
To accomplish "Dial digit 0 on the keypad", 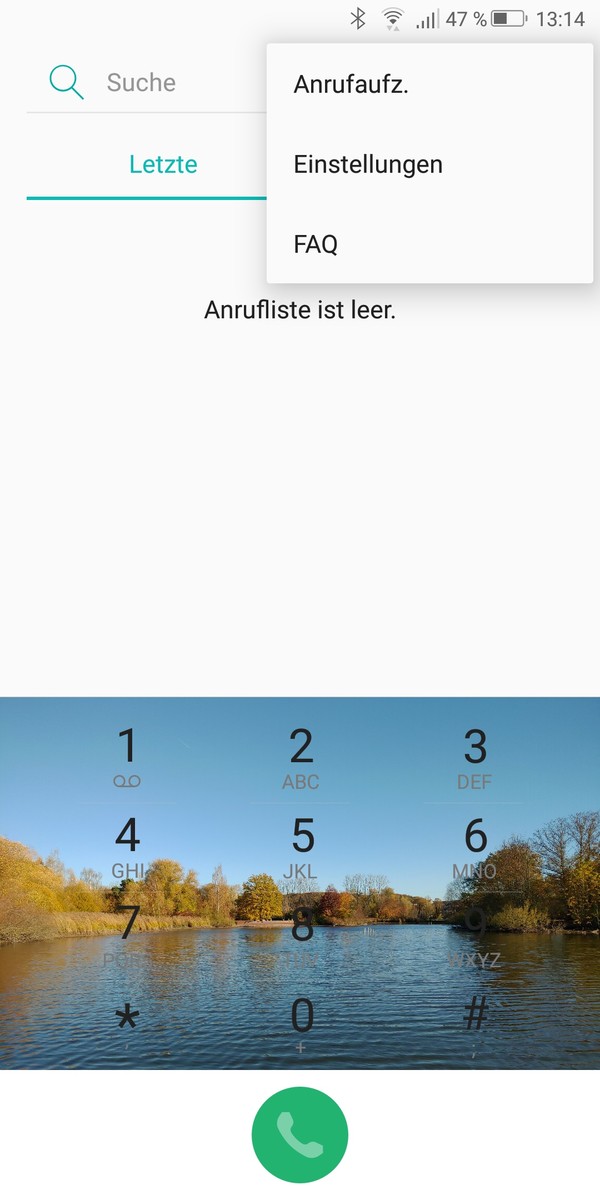I will click(x=301, y=1022).
